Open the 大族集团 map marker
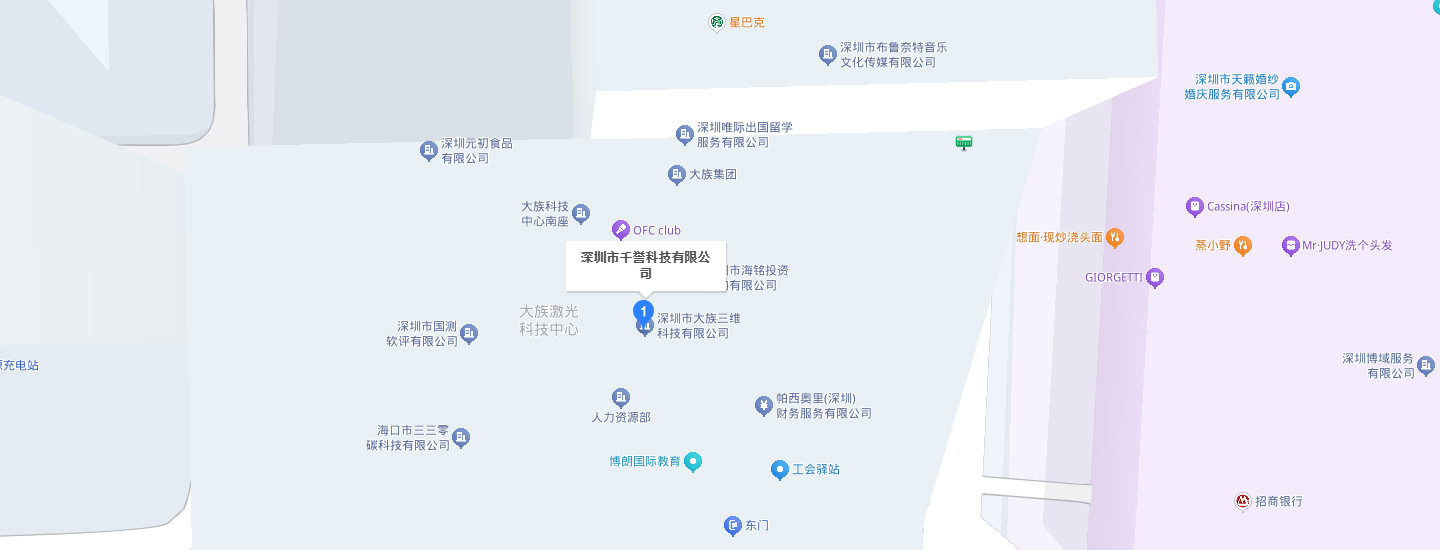The height and width of the screenshot is (550, 1440). (x=677, y=175)
